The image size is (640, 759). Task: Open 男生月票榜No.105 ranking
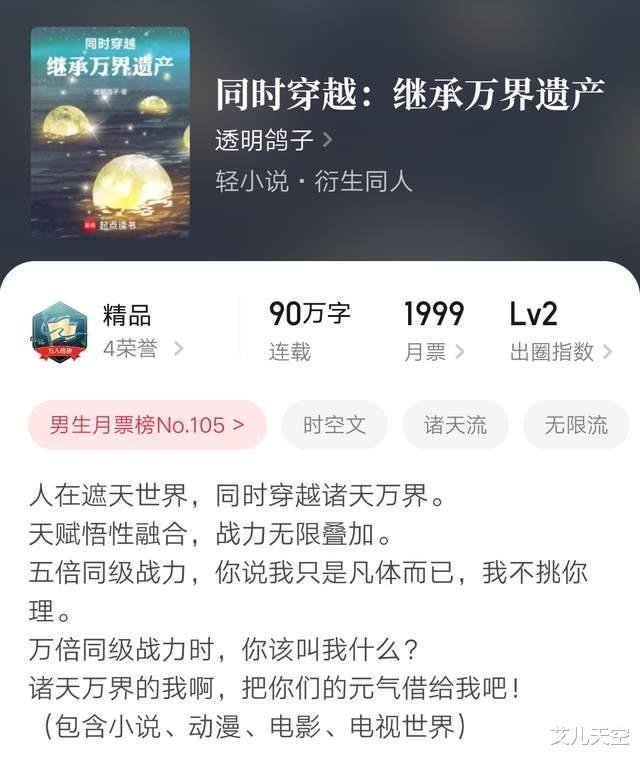[x=147, y=425]
